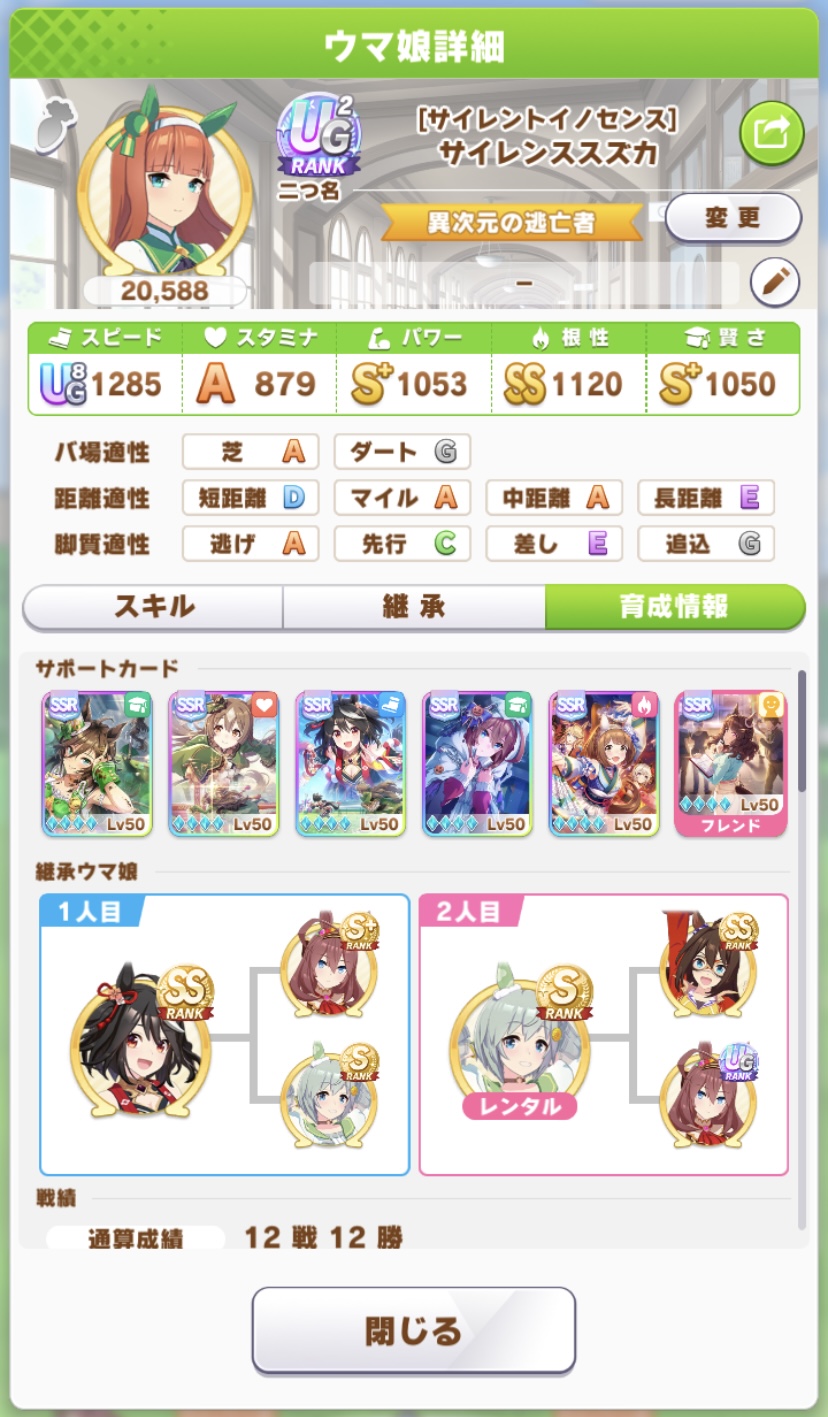This screenshot has height=1417, width=828.
Task: Close the dialog with 閉じる button
Action: pyautogui.click(x=413, y=1330)
